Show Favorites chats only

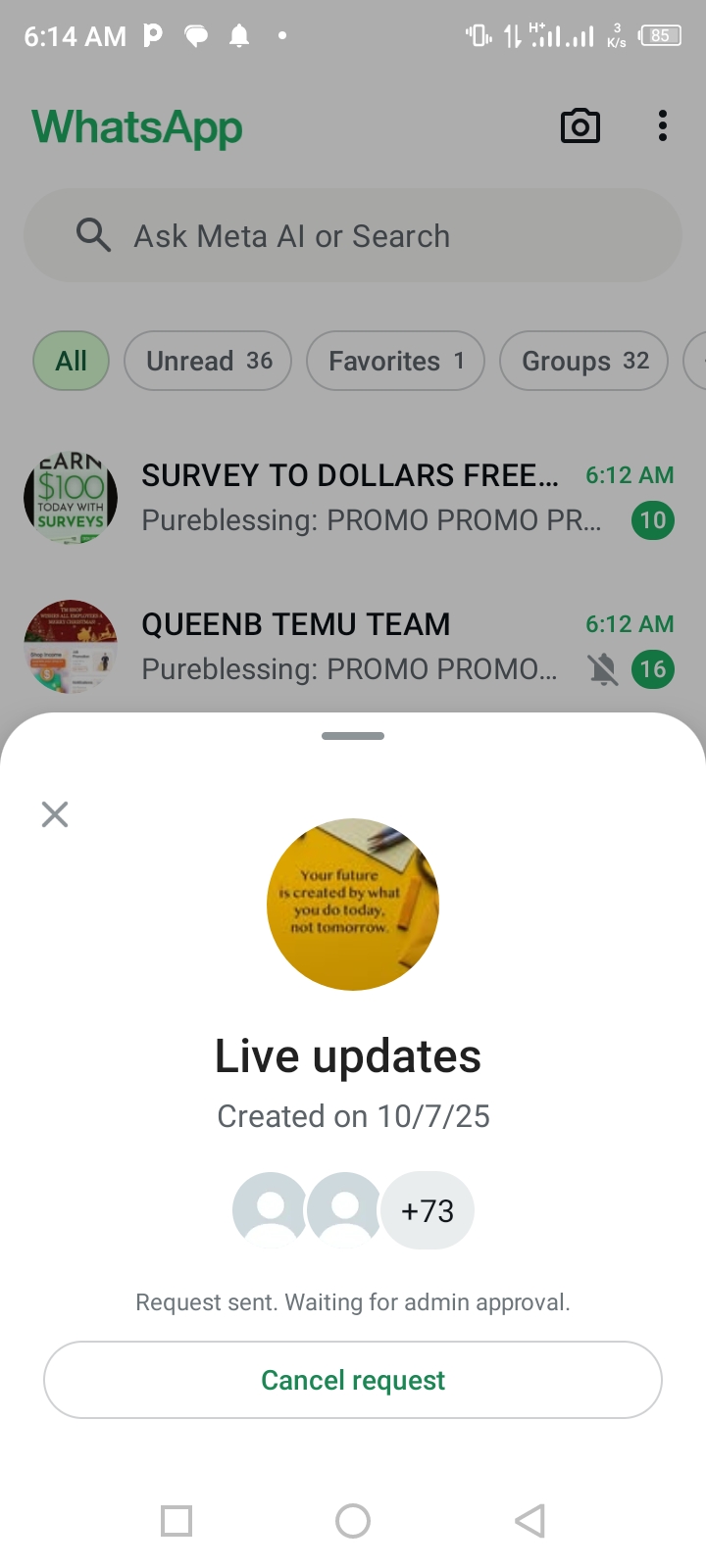tap(395, 361)
